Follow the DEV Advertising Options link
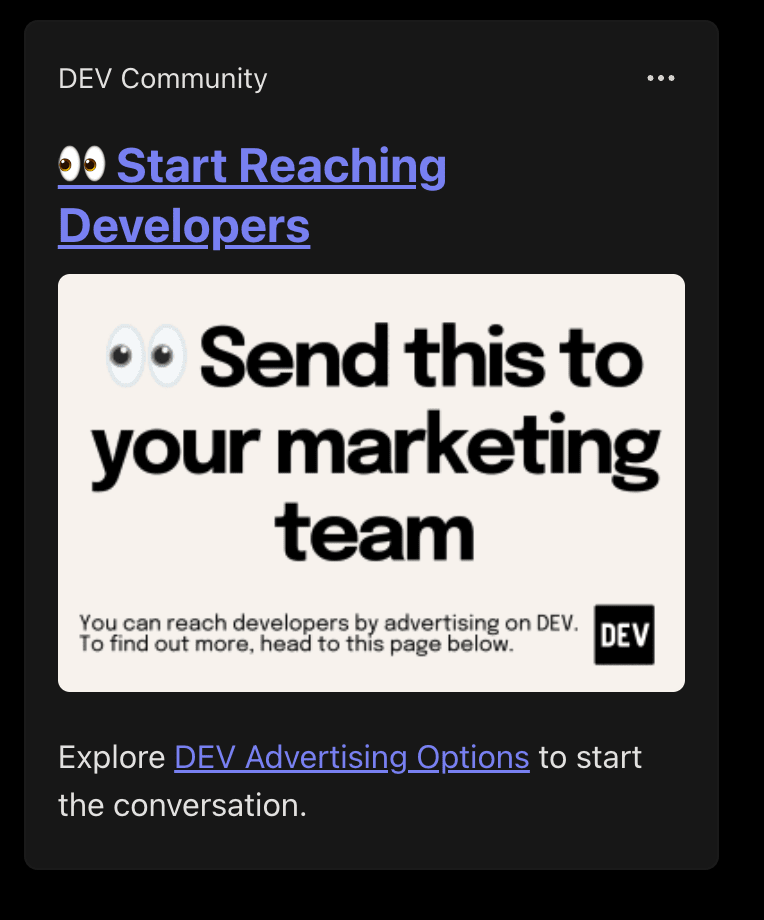Image resolution: width=764 pixels, height=920 pixels. 352,757
